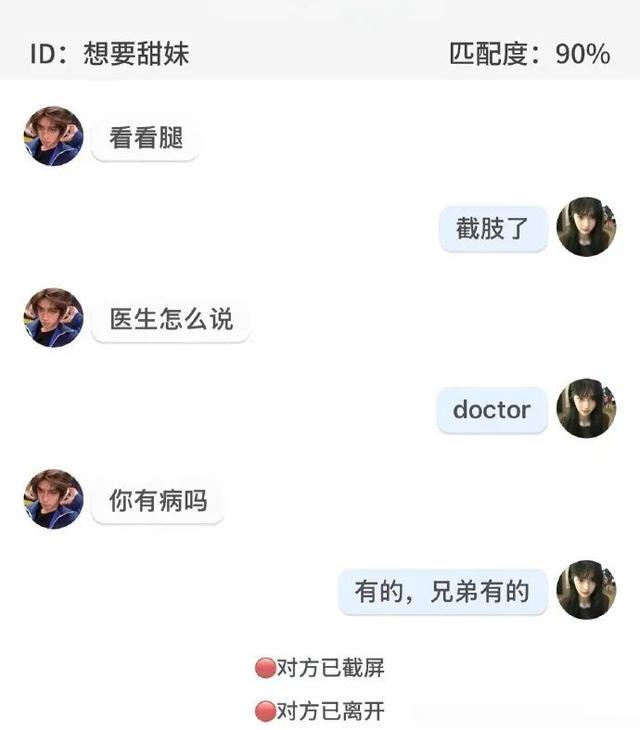Open the avatar beside 医生怎么说 message

point(54,318)
